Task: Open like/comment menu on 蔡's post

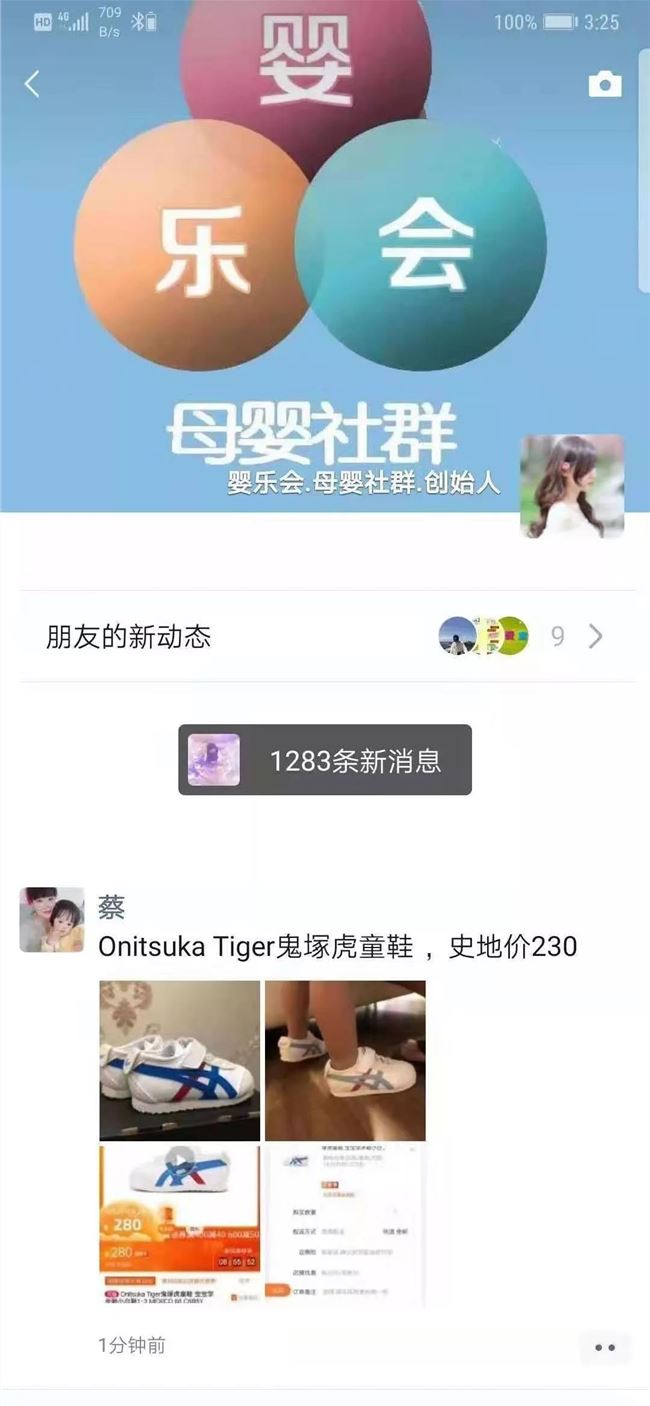Action: click(604, 1348)
